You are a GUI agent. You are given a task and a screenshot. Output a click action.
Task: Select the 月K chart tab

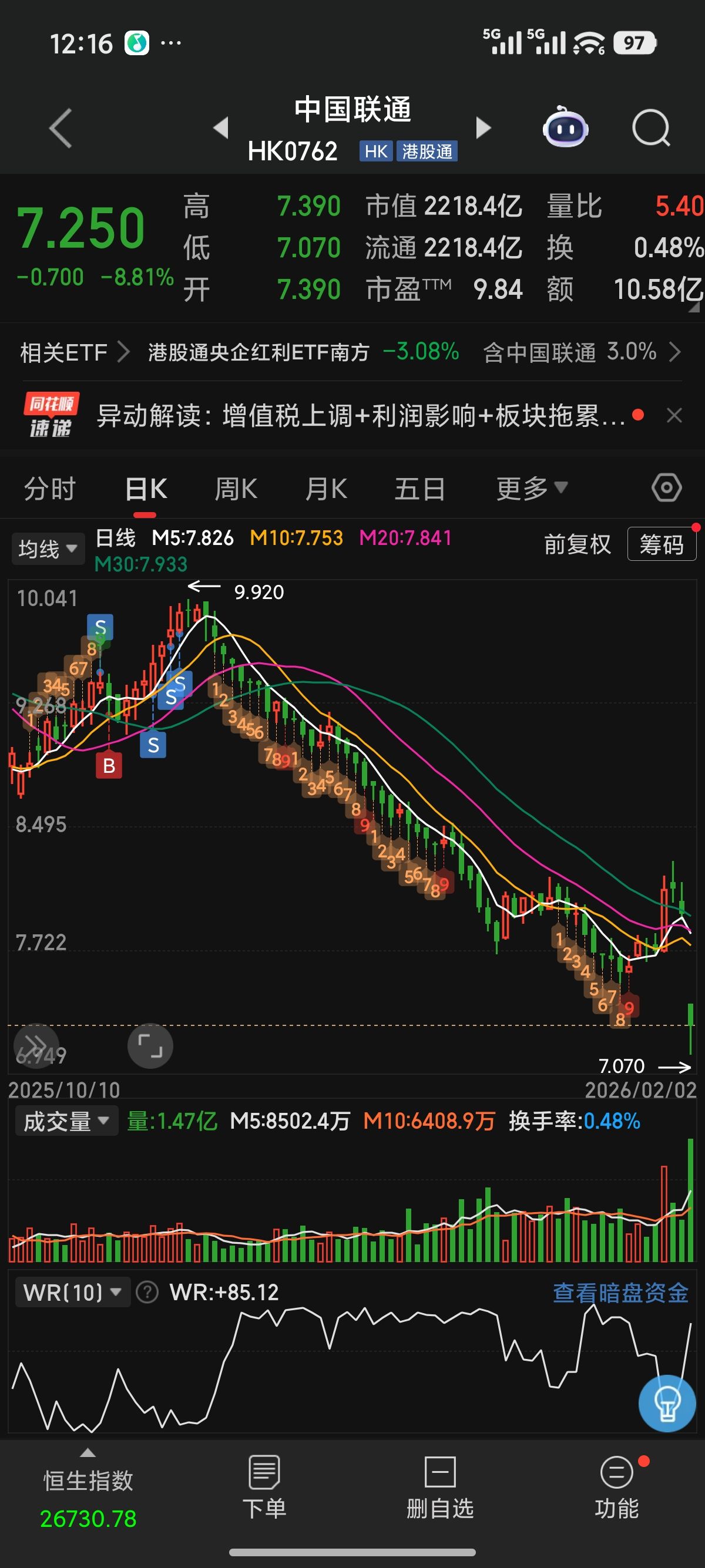(326, 489)
